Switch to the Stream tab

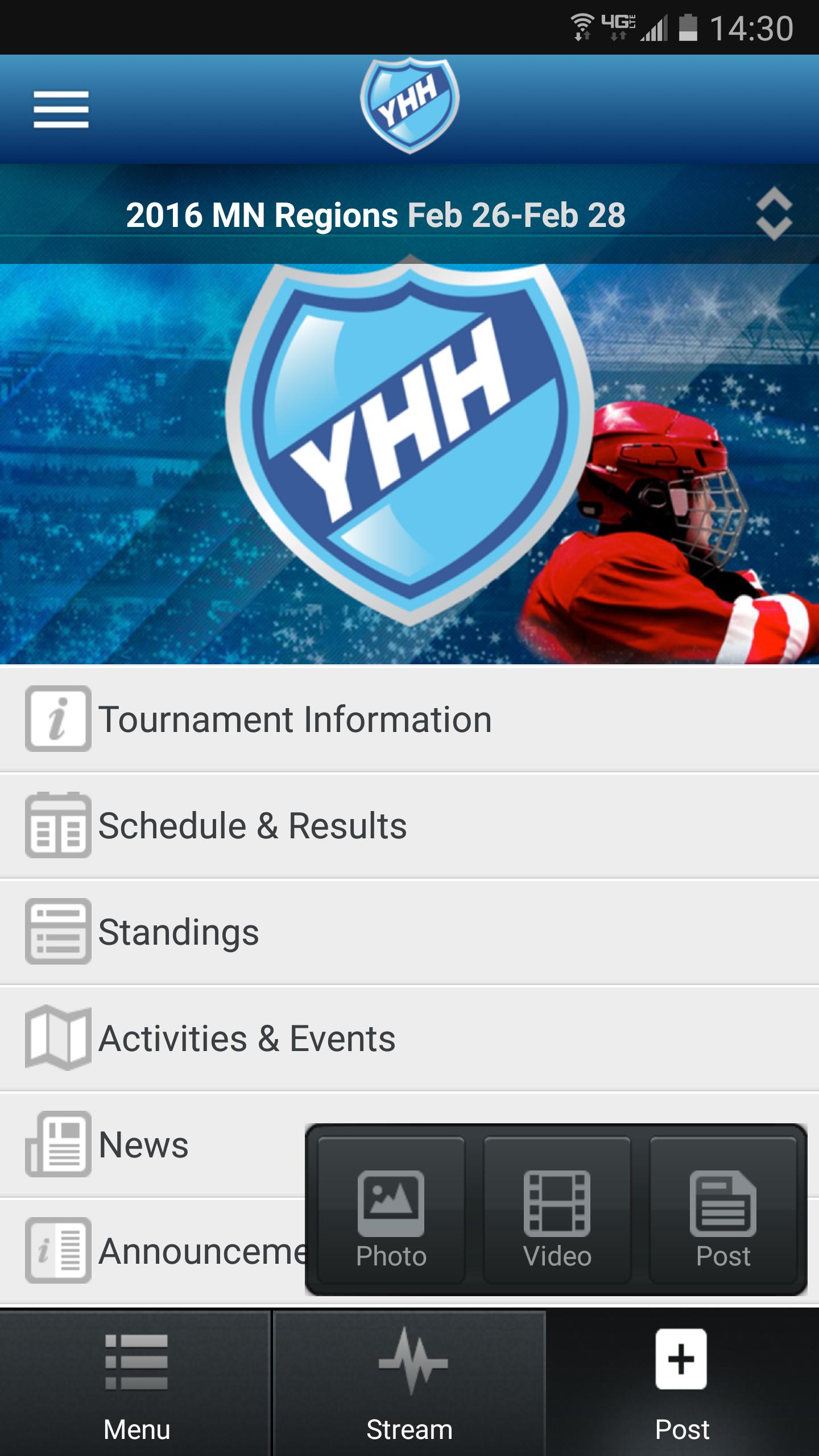click(409, 1383)
